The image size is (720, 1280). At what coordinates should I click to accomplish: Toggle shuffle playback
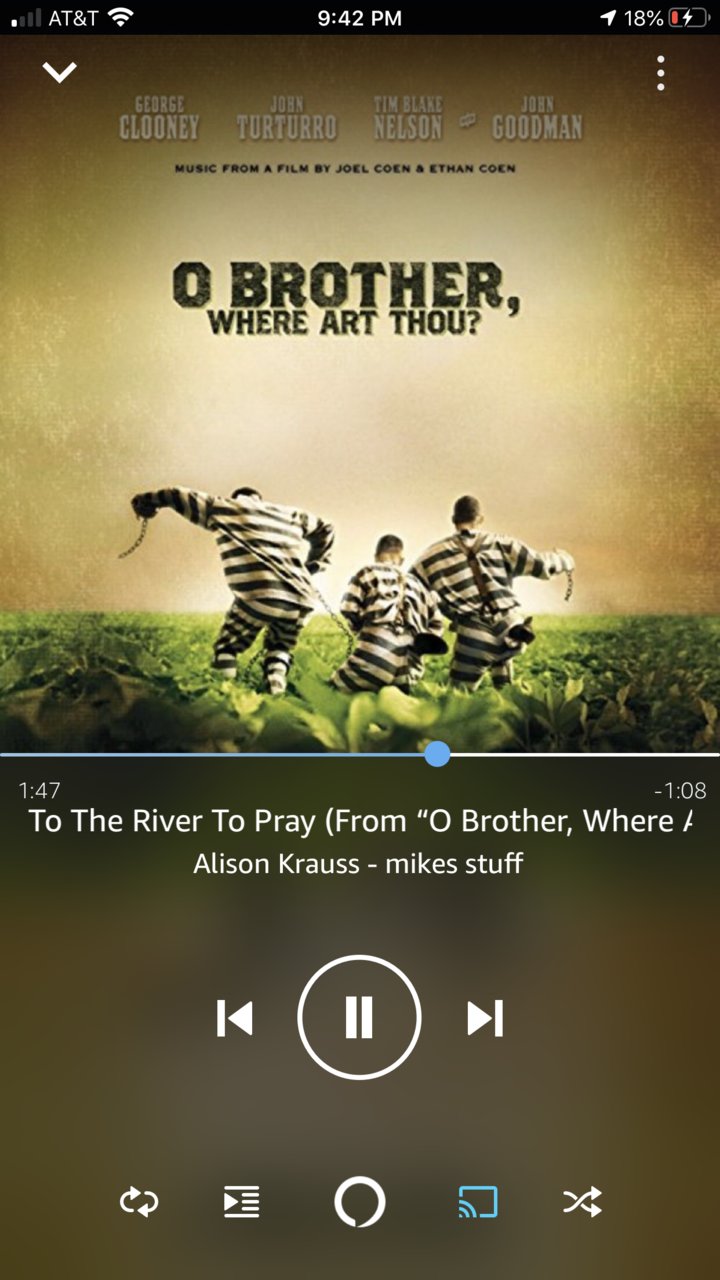point(582,1201)
